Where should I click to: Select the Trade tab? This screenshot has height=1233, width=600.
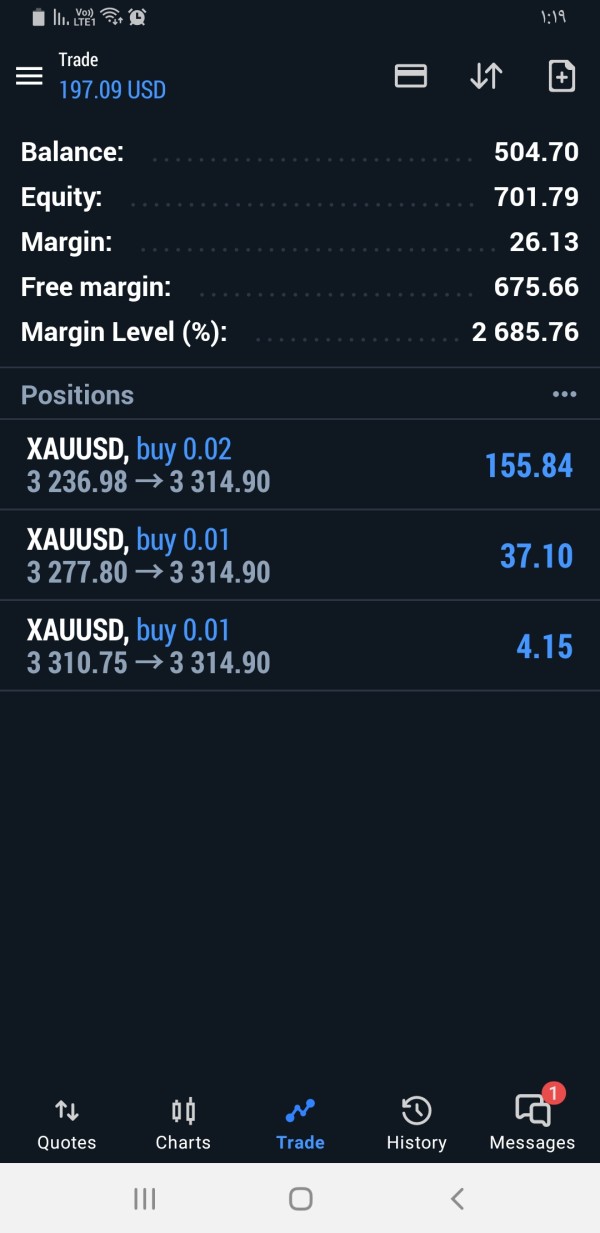(x=300, y=1124)
